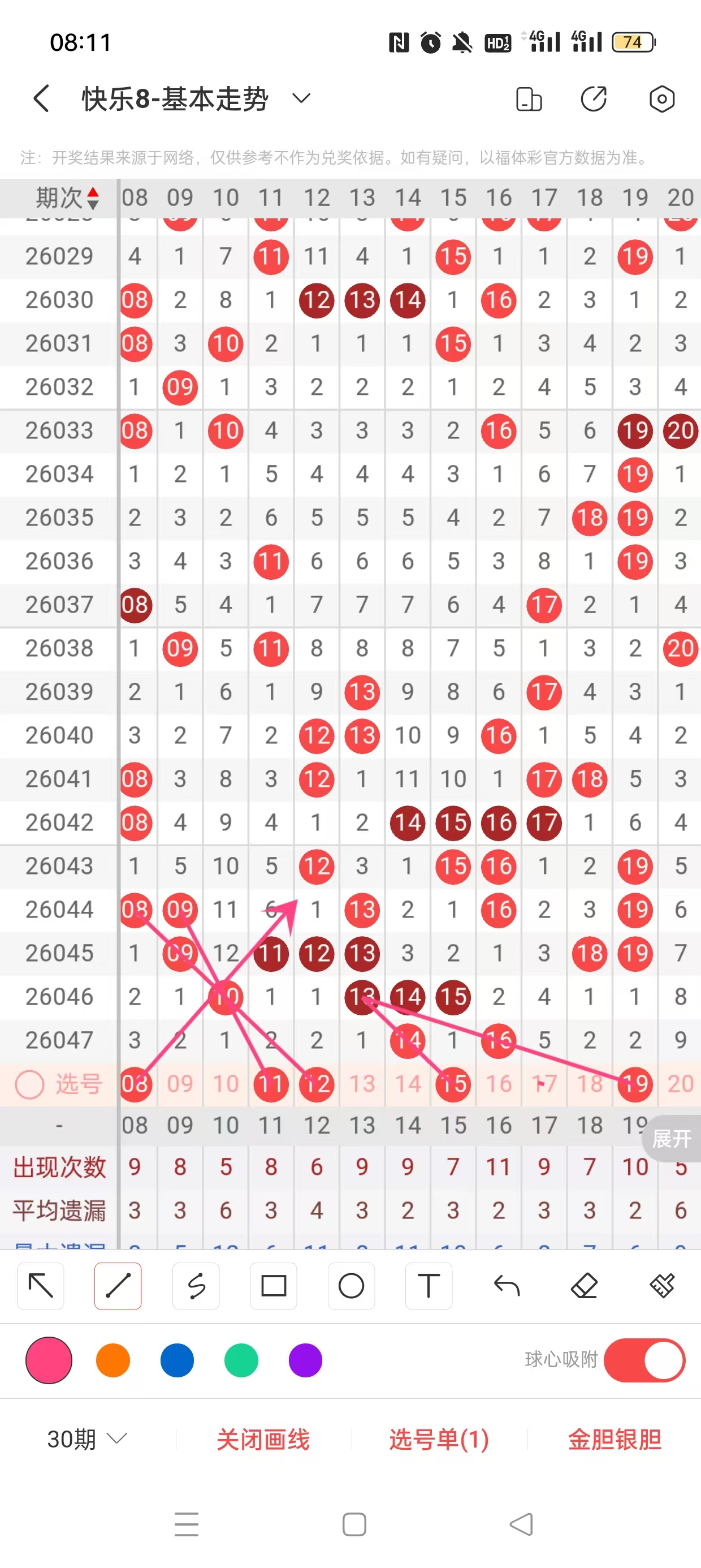Select the circle shape tool
The width and height of the screenshot is (701, 1568).
pos(351,1286)
